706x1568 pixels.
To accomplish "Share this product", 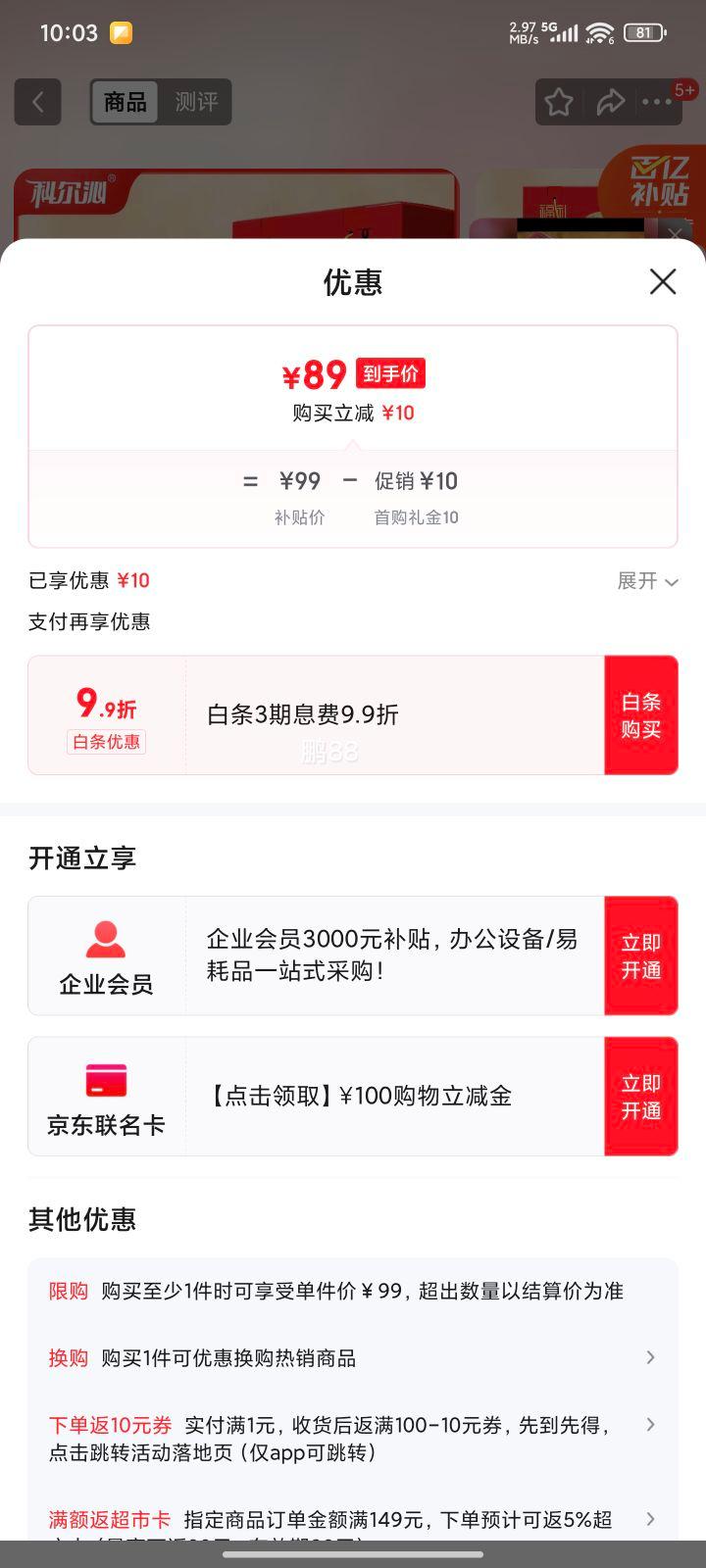I will tap(611, 102).
